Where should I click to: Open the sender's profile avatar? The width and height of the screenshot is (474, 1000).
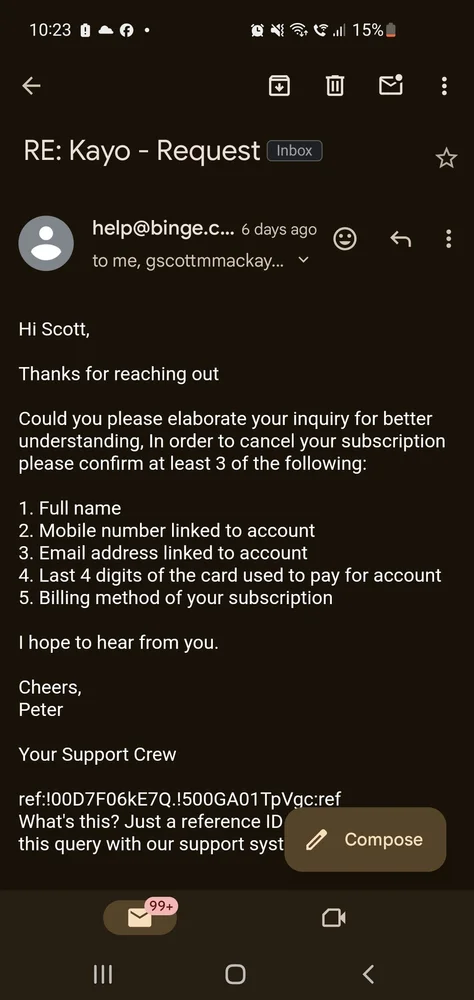pyautogui.click(x=46, y=243)
